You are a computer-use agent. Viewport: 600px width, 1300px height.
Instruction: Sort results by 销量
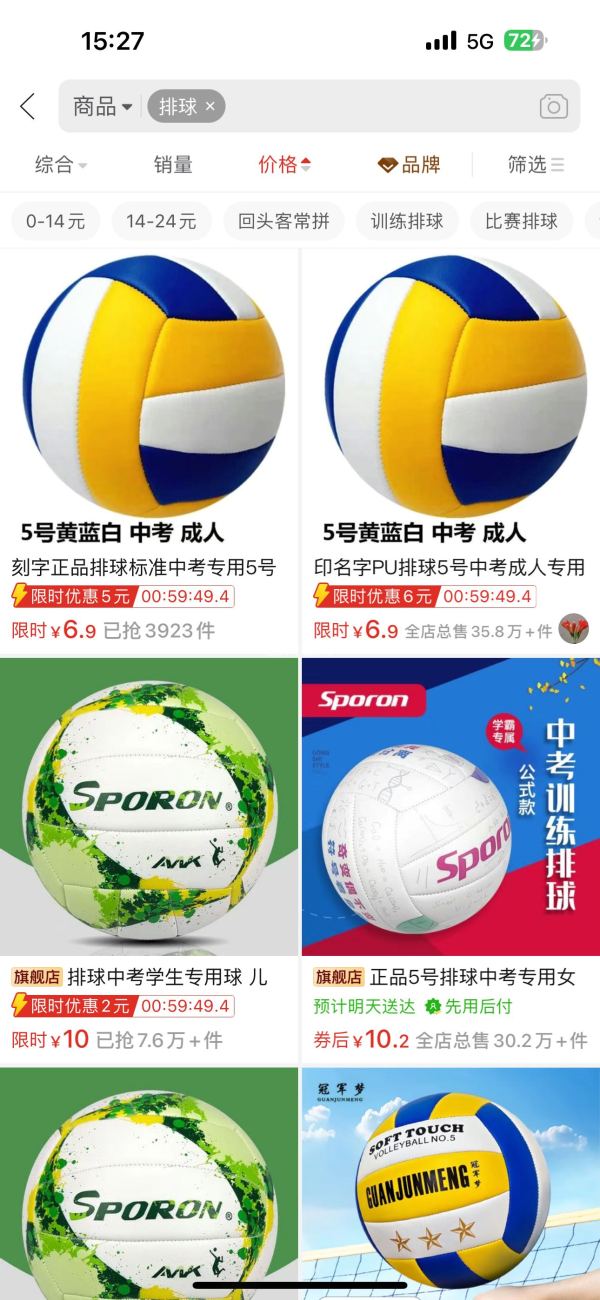coord(173,165)
